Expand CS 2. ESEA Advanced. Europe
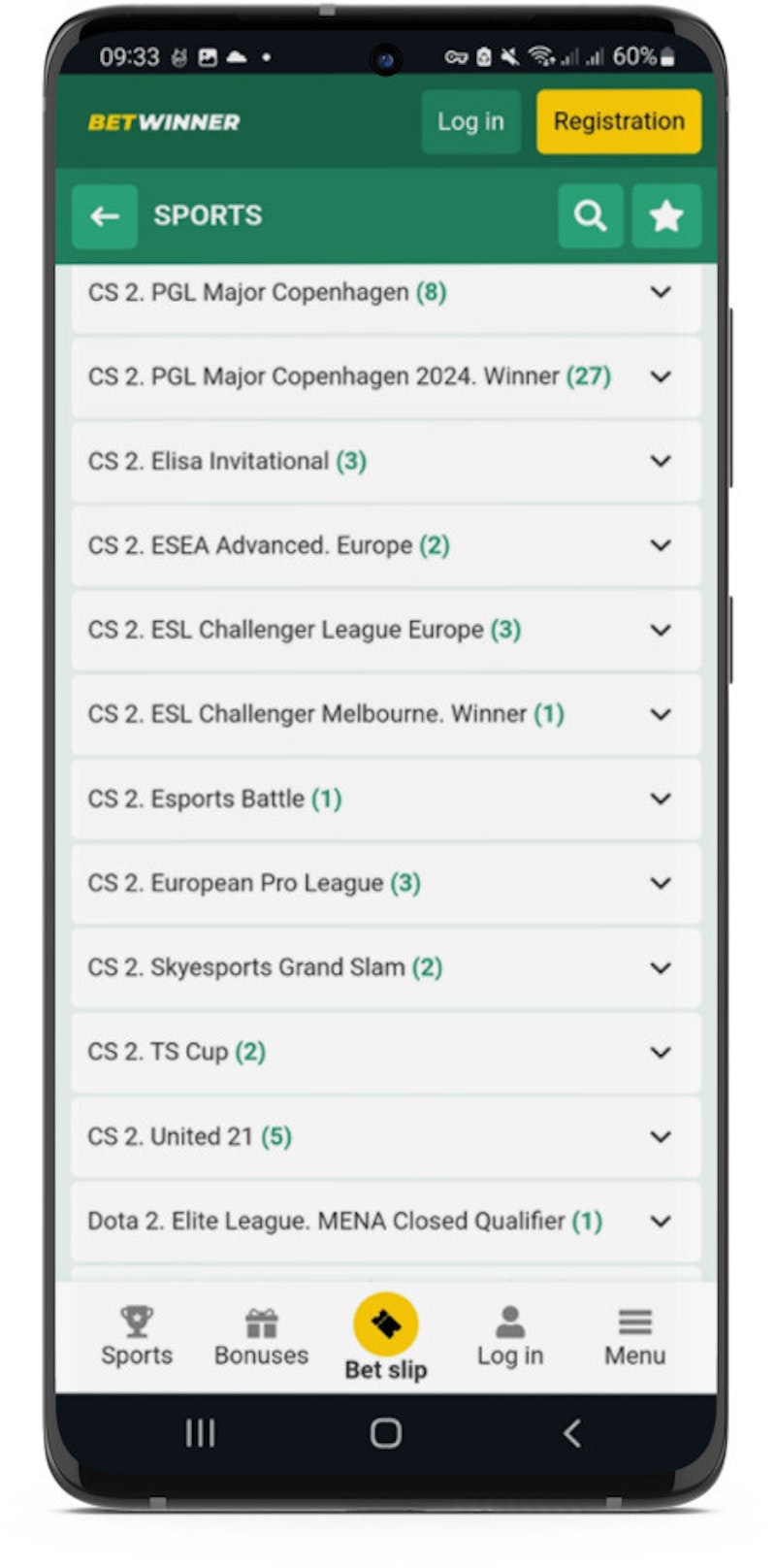 pyautogui.click(x=385, y=545)
